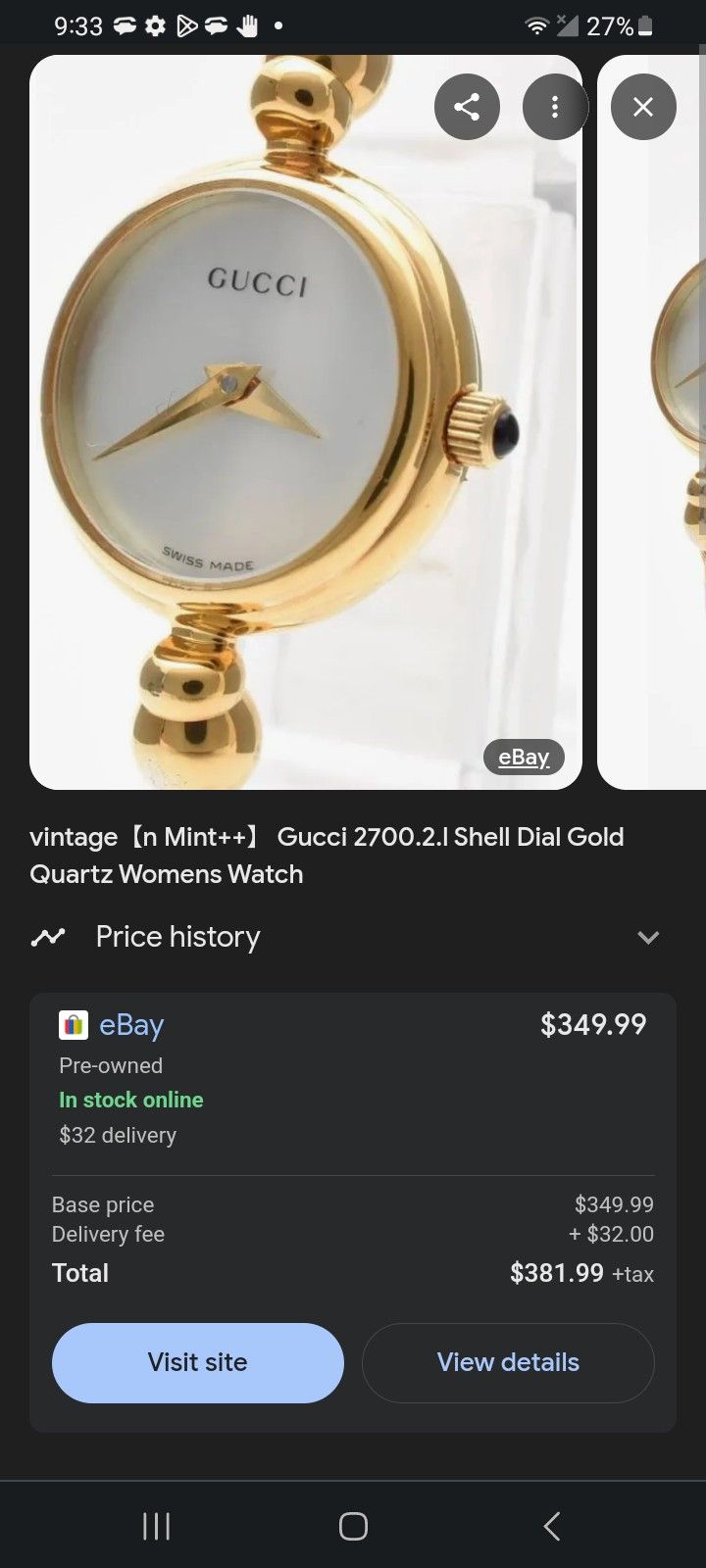Tap the Wi-Fi status bar icon
This screenshot has height=1568, width=706.
click(535, 24)
